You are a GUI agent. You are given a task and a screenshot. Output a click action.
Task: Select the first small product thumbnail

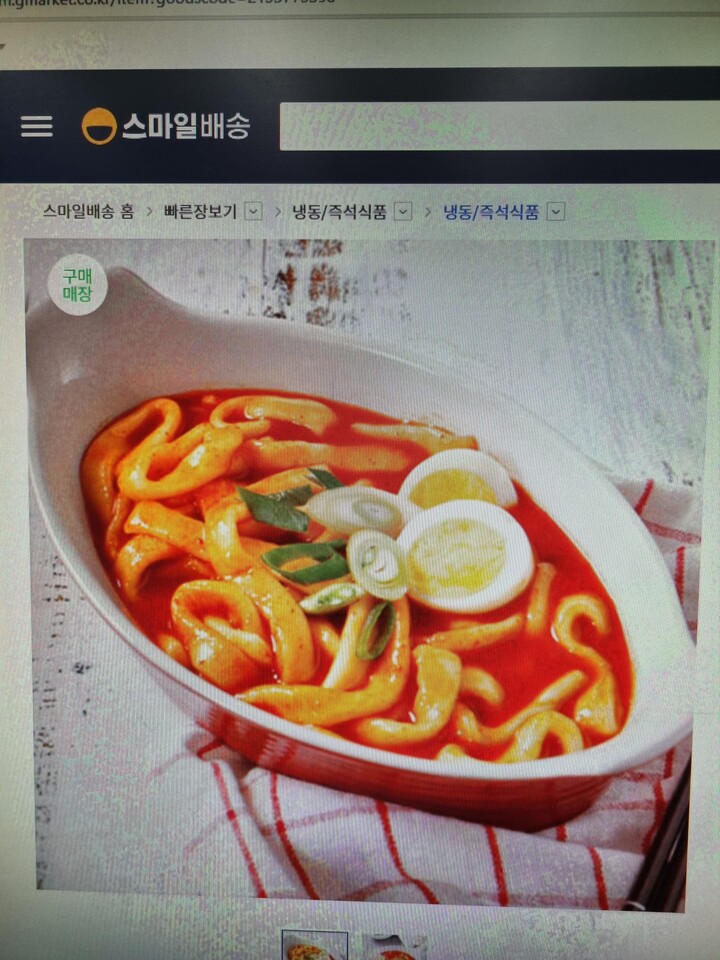(315, 945)
